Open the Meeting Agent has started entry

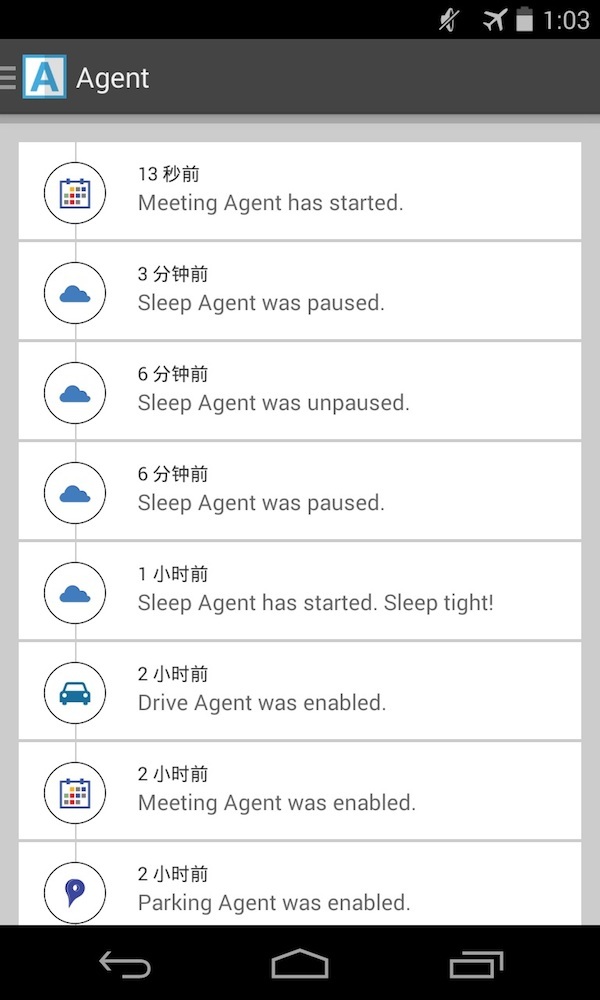(300, 191)
